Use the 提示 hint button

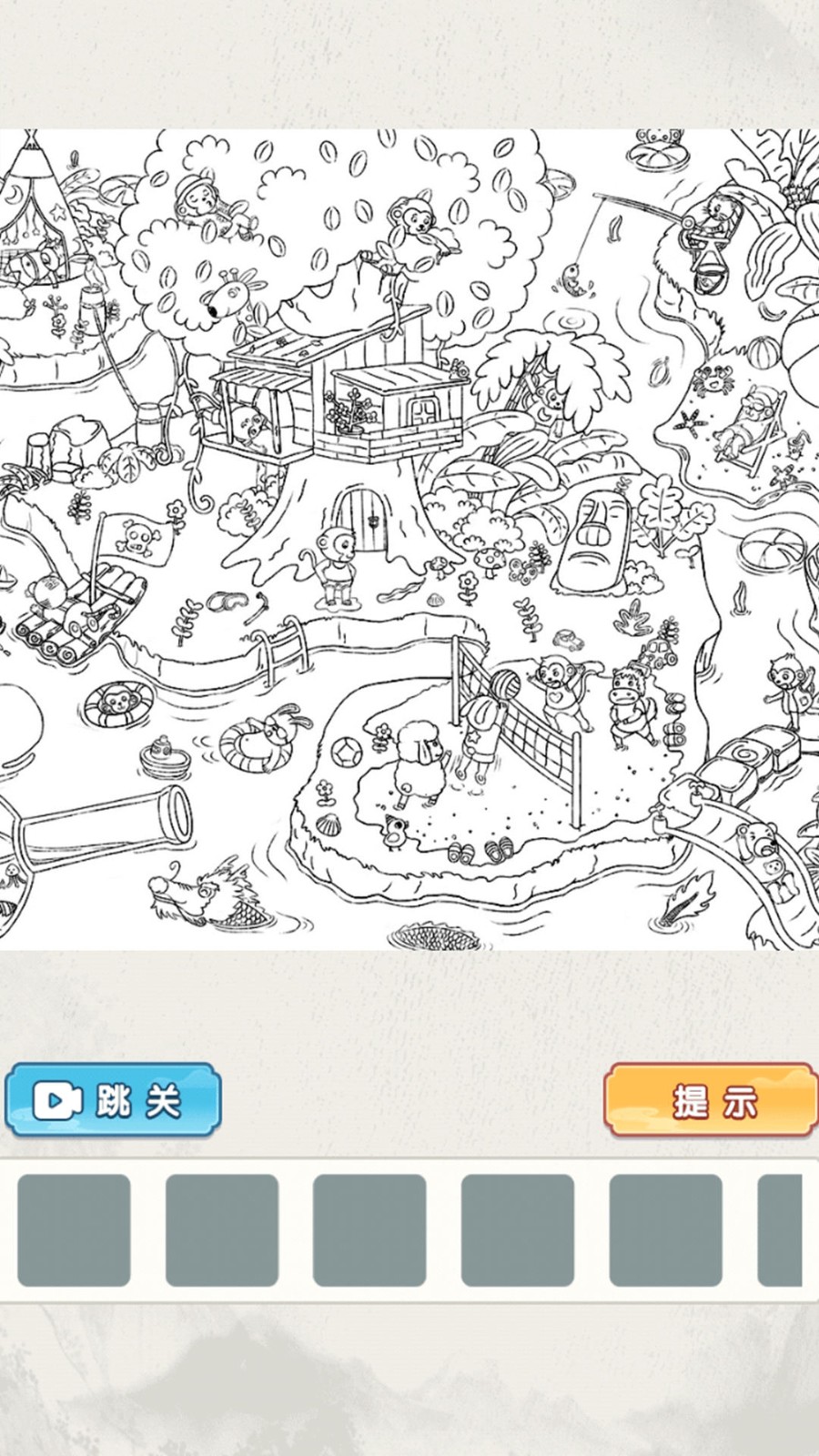(712, 1101)
